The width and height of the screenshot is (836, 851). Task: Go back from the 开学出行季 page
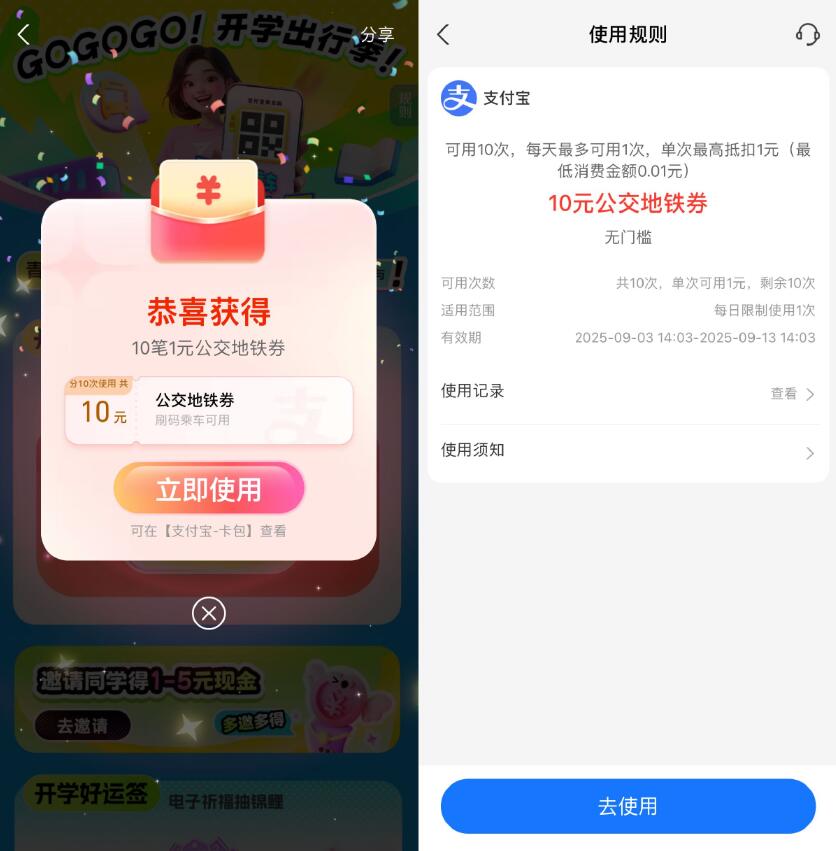[24, 34]
